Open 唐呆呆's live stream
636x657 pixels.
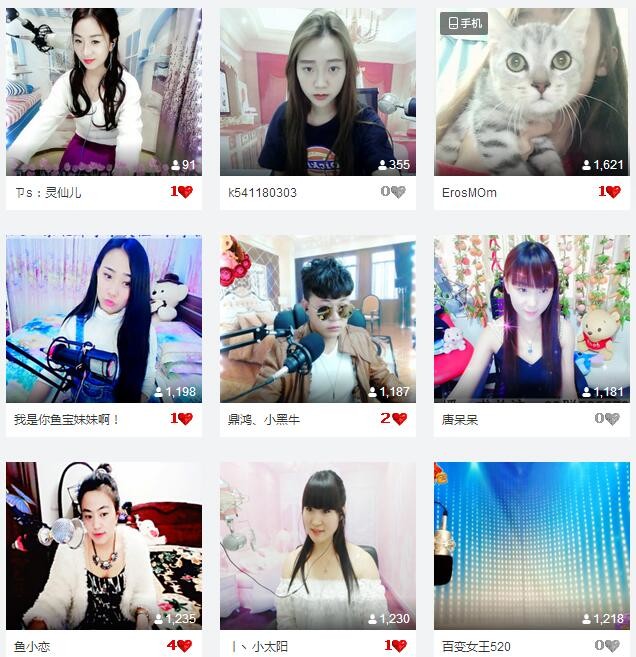(531, 318)
